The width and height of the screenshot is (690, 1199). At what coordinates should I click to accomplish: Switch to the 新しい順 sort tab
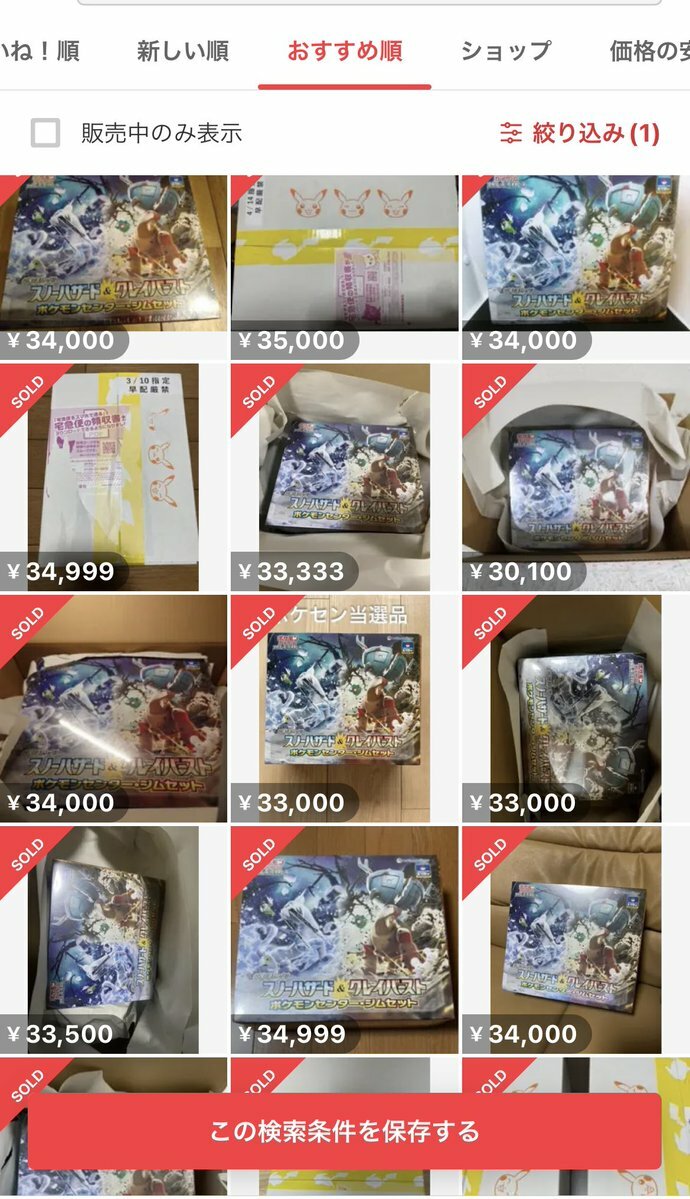[x=183, y=51]
